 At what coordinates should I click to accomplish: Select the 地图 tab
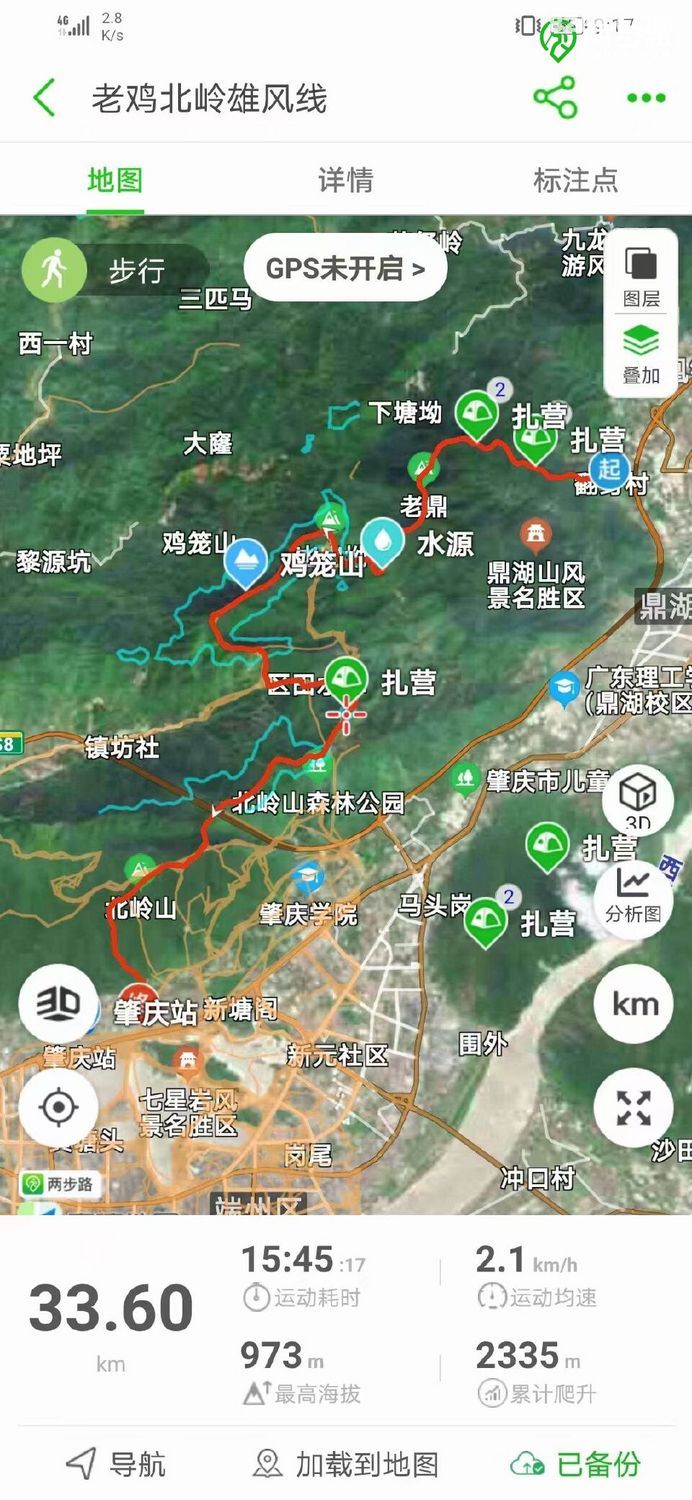(115, 180)
